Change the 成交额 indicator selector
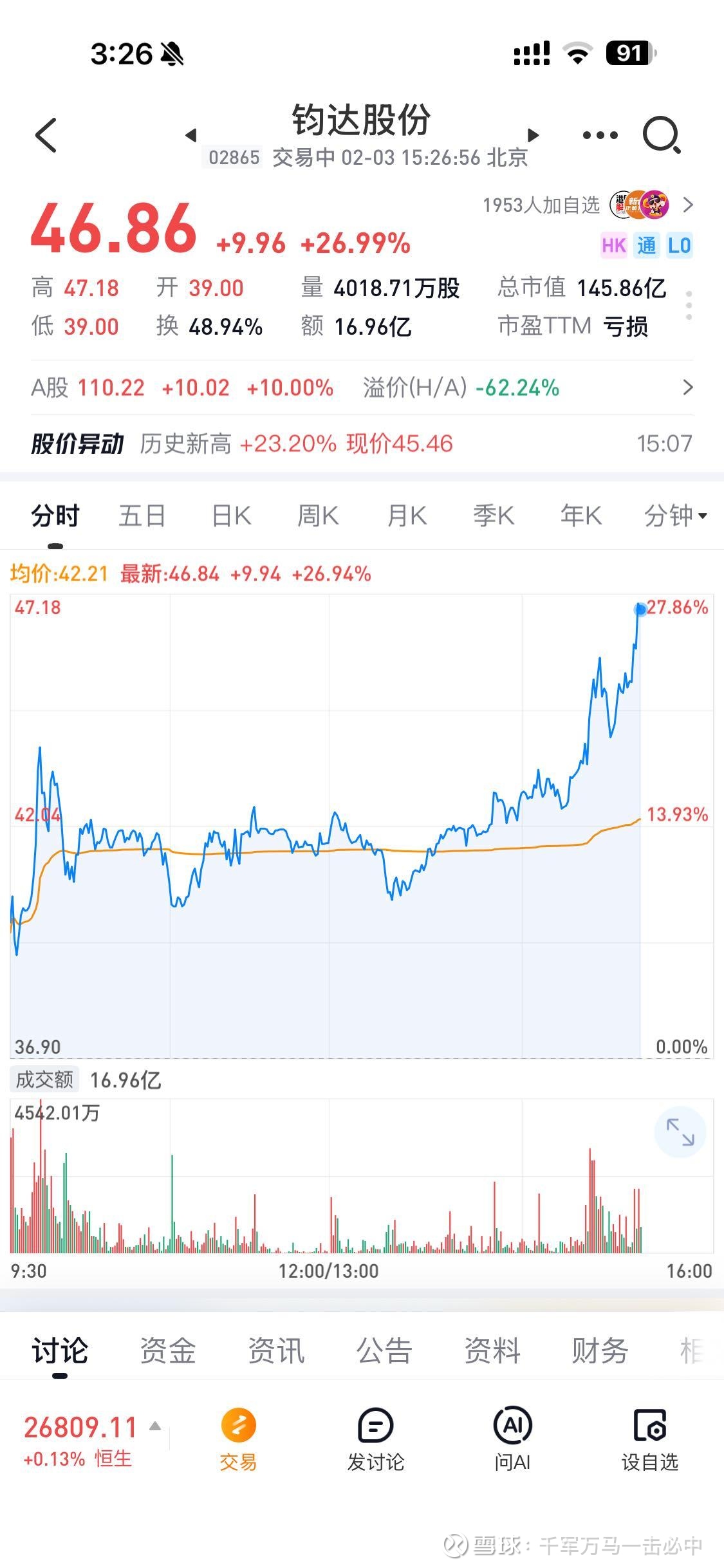Image resolution: width=724 pixels, height=1568 pixels. (x=44, y=1079)
